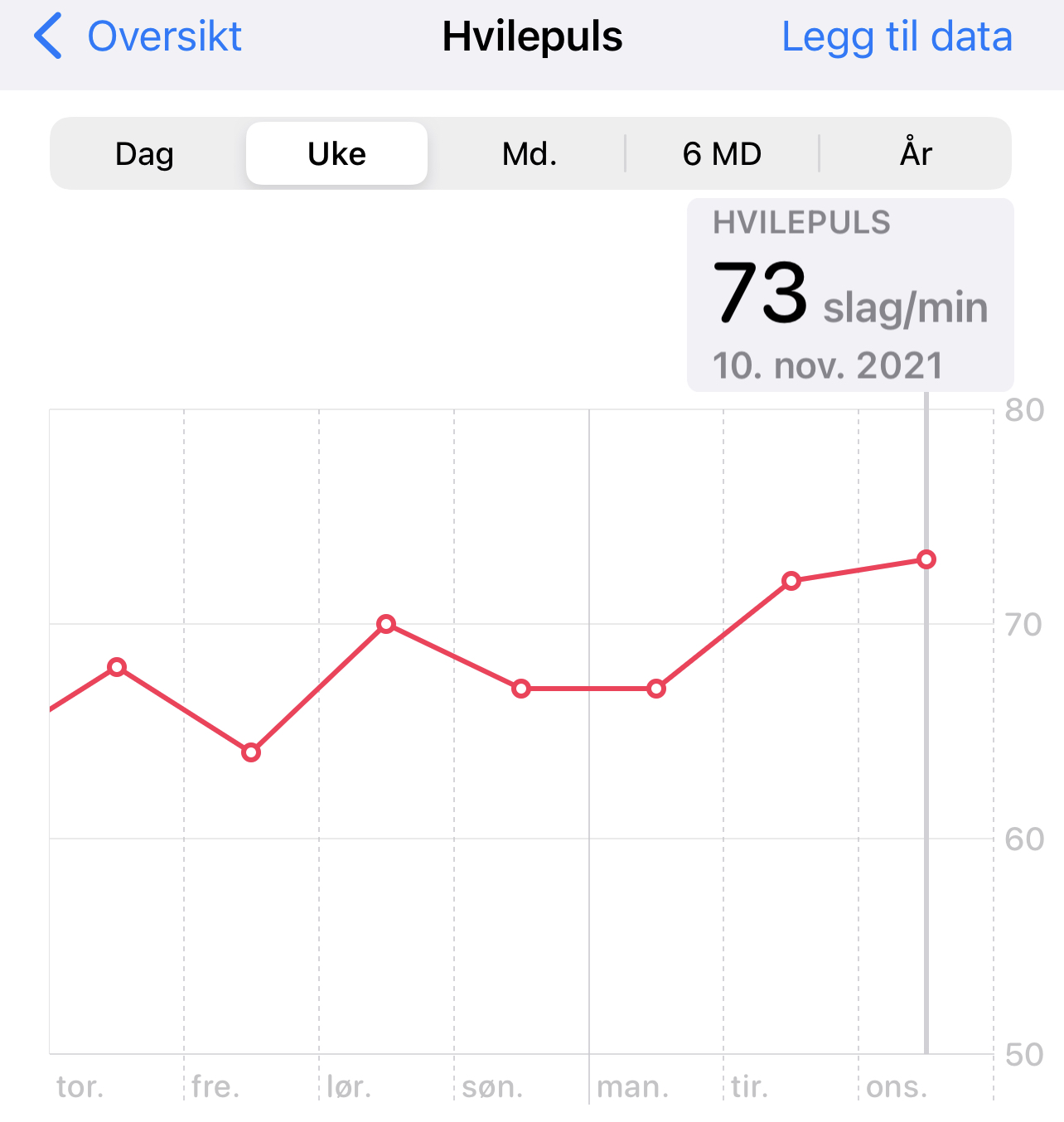
Task: Switch to the År view
Action: (916, 154)
